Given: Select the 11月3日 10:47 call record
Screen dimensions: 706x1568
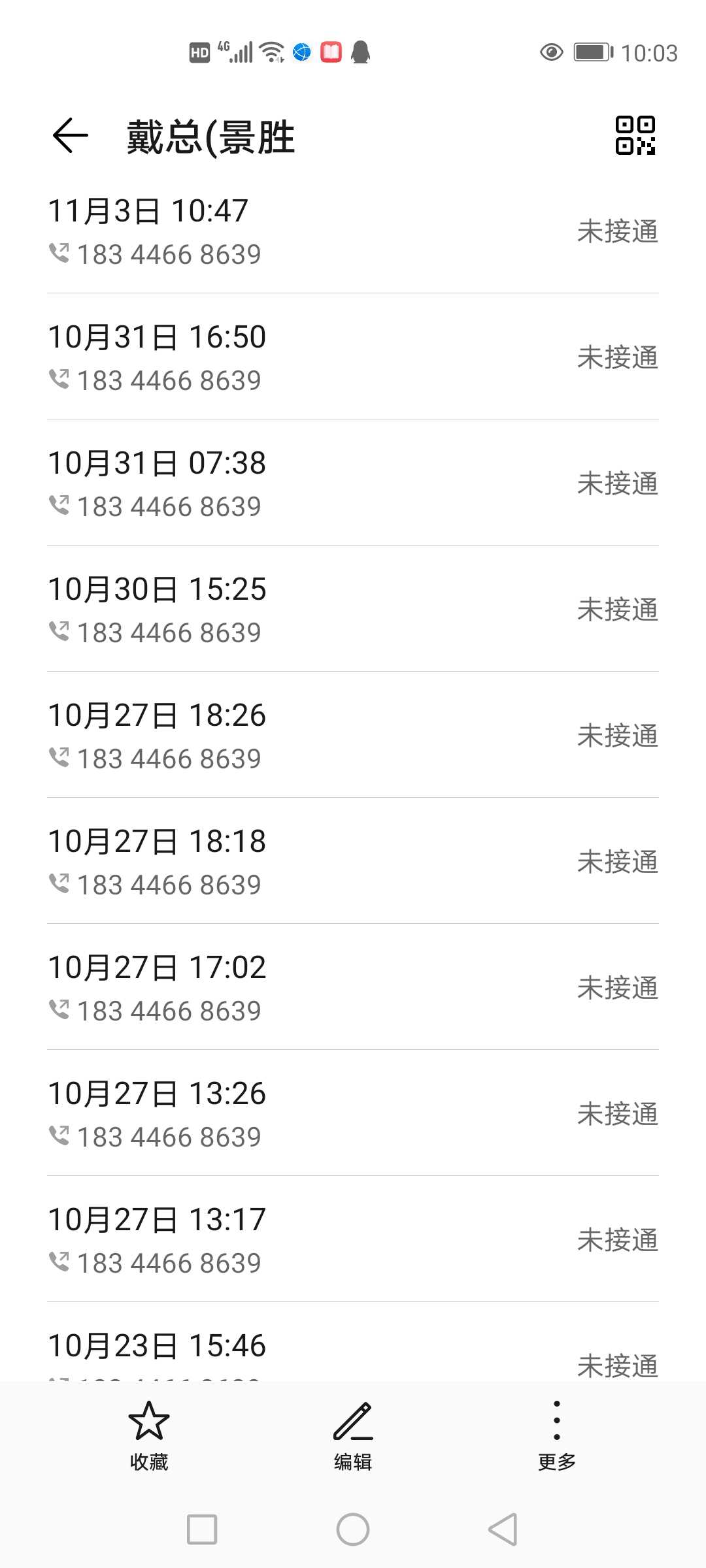Looking at the screenshot, I should (x=353, y=231).
